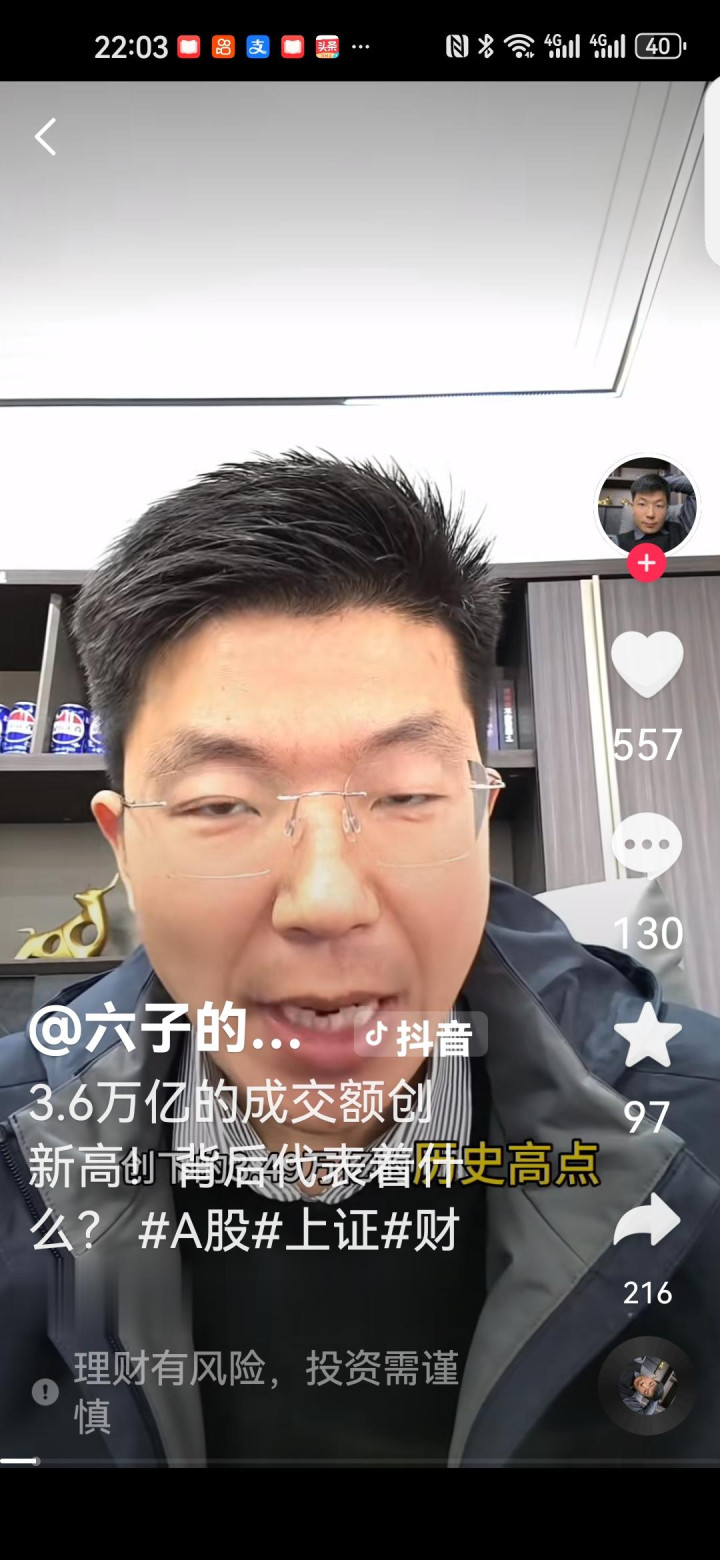Like this video with the heart
The height and width of the screenshot is (1560, 720).
point(647,665)
